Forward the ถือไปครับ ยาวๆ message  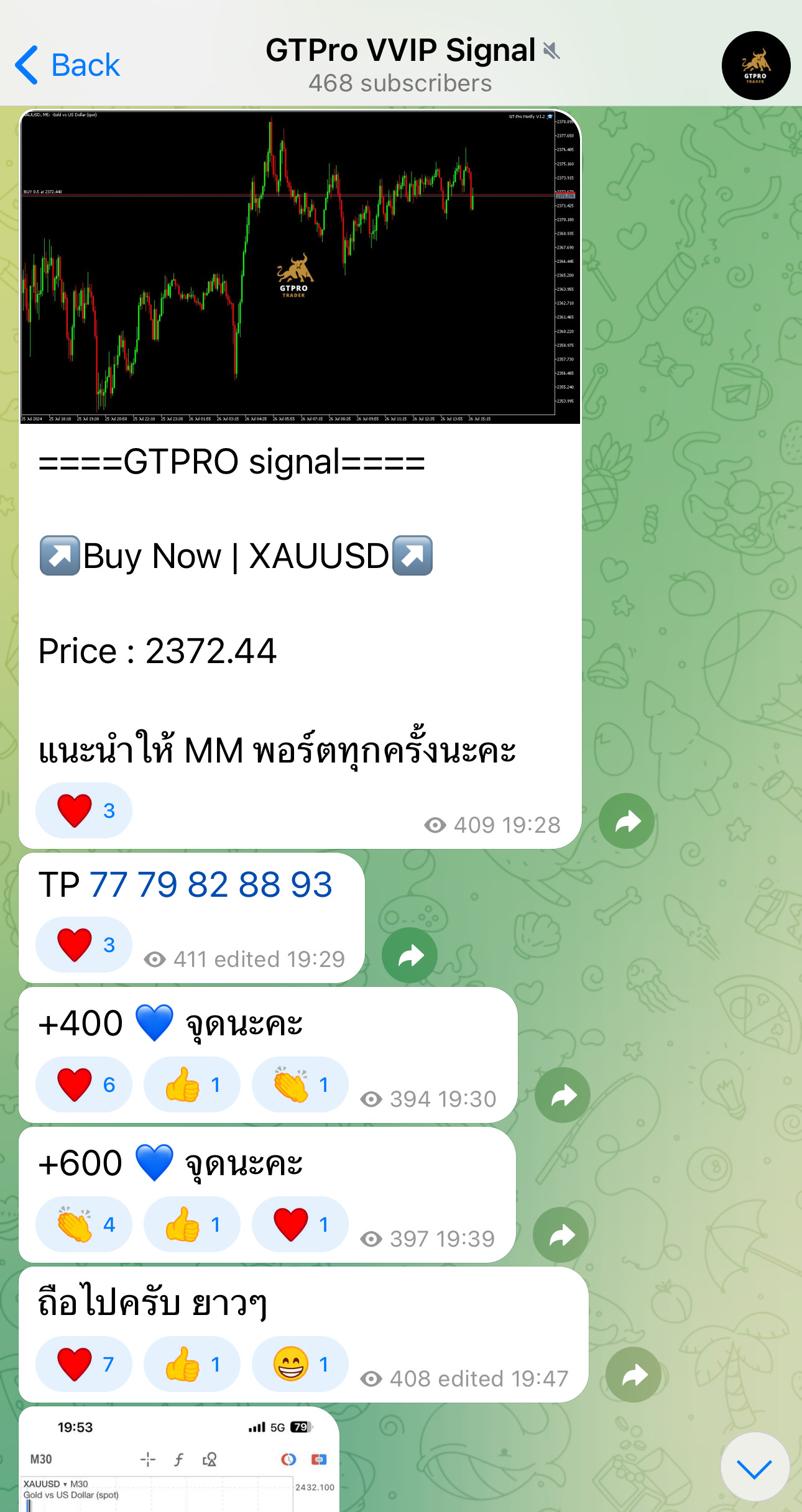point(634,1375)
